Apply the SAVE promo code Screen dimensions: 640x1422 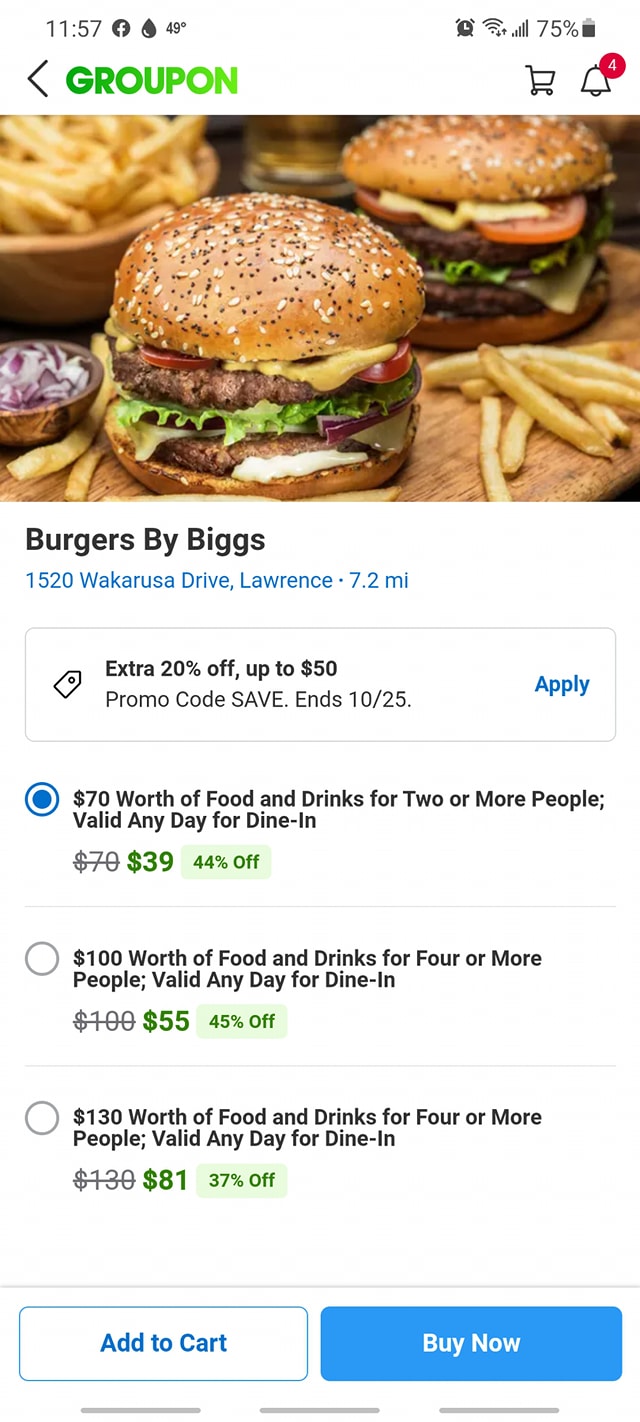tap(562, 684)
